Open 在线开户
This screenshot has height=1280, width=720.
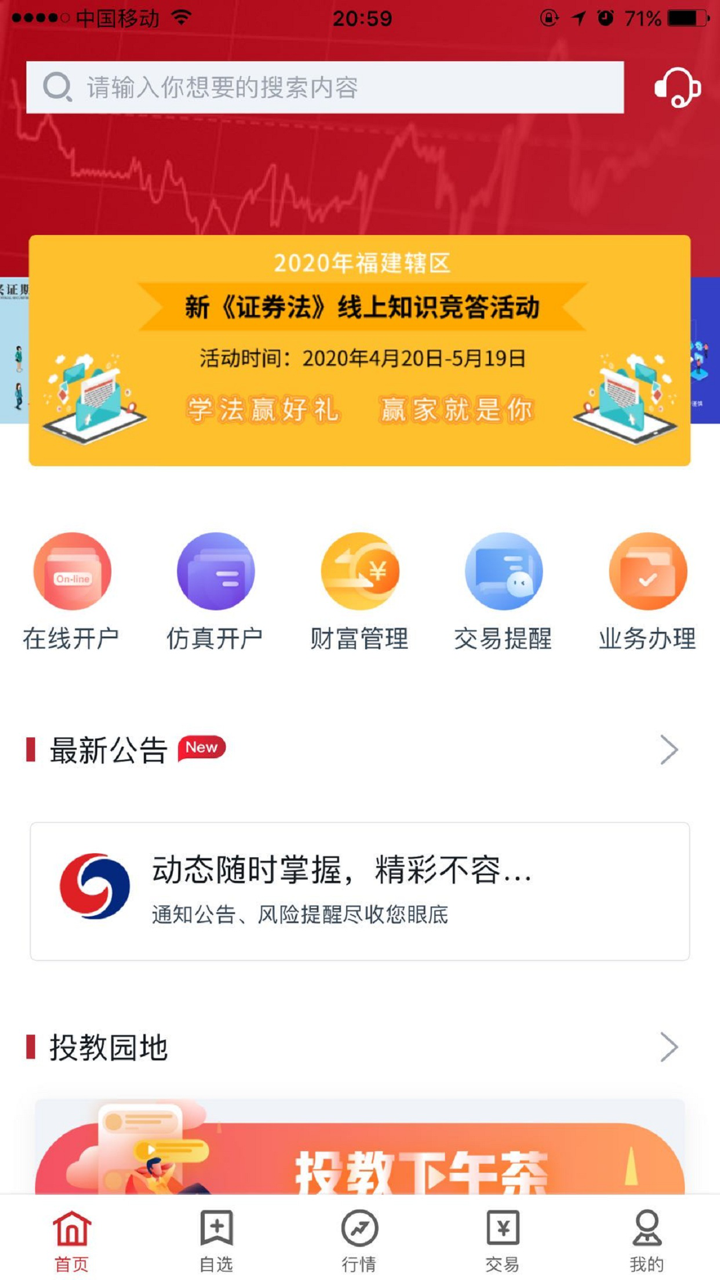coord(72,592)
